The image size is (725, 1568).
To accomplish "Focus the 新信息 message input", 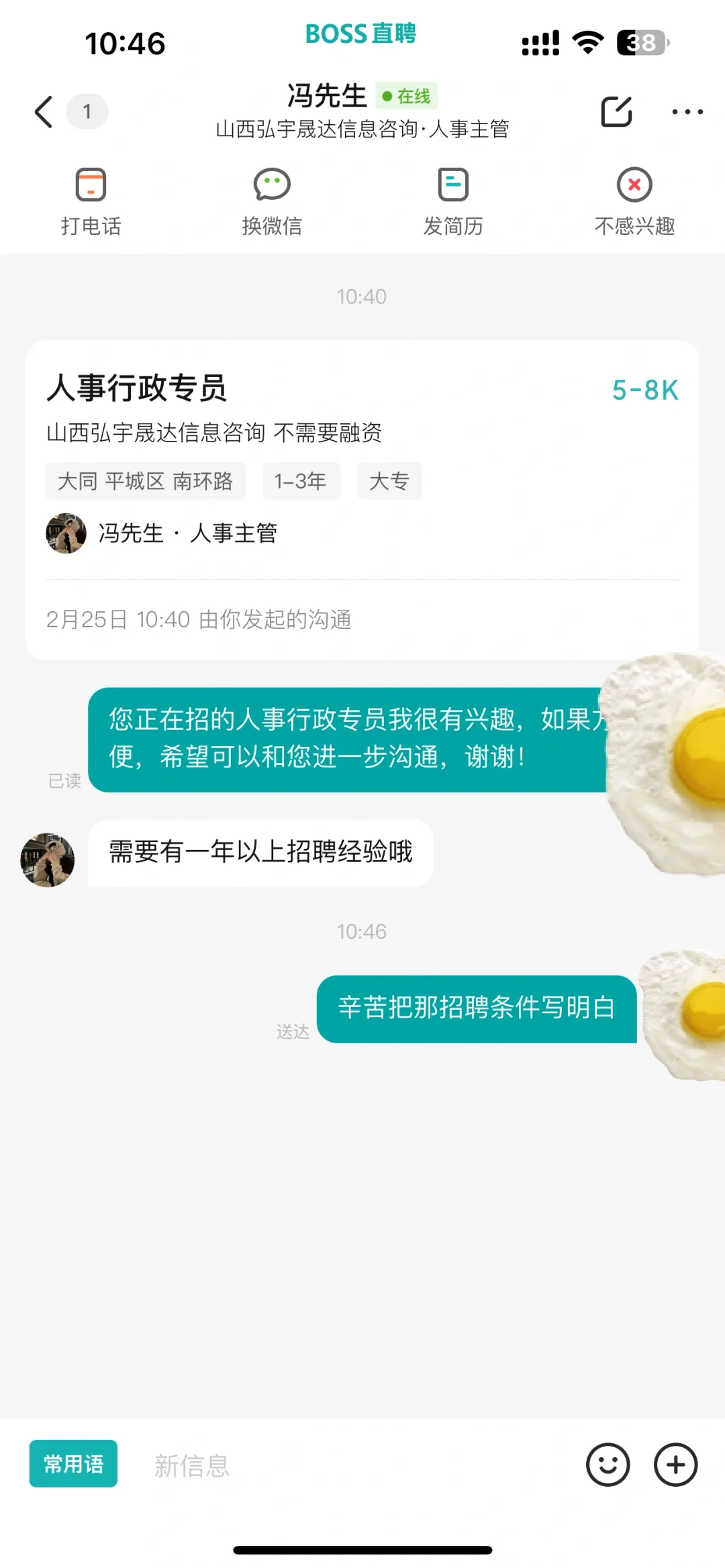I will [x=349, y=1465].
